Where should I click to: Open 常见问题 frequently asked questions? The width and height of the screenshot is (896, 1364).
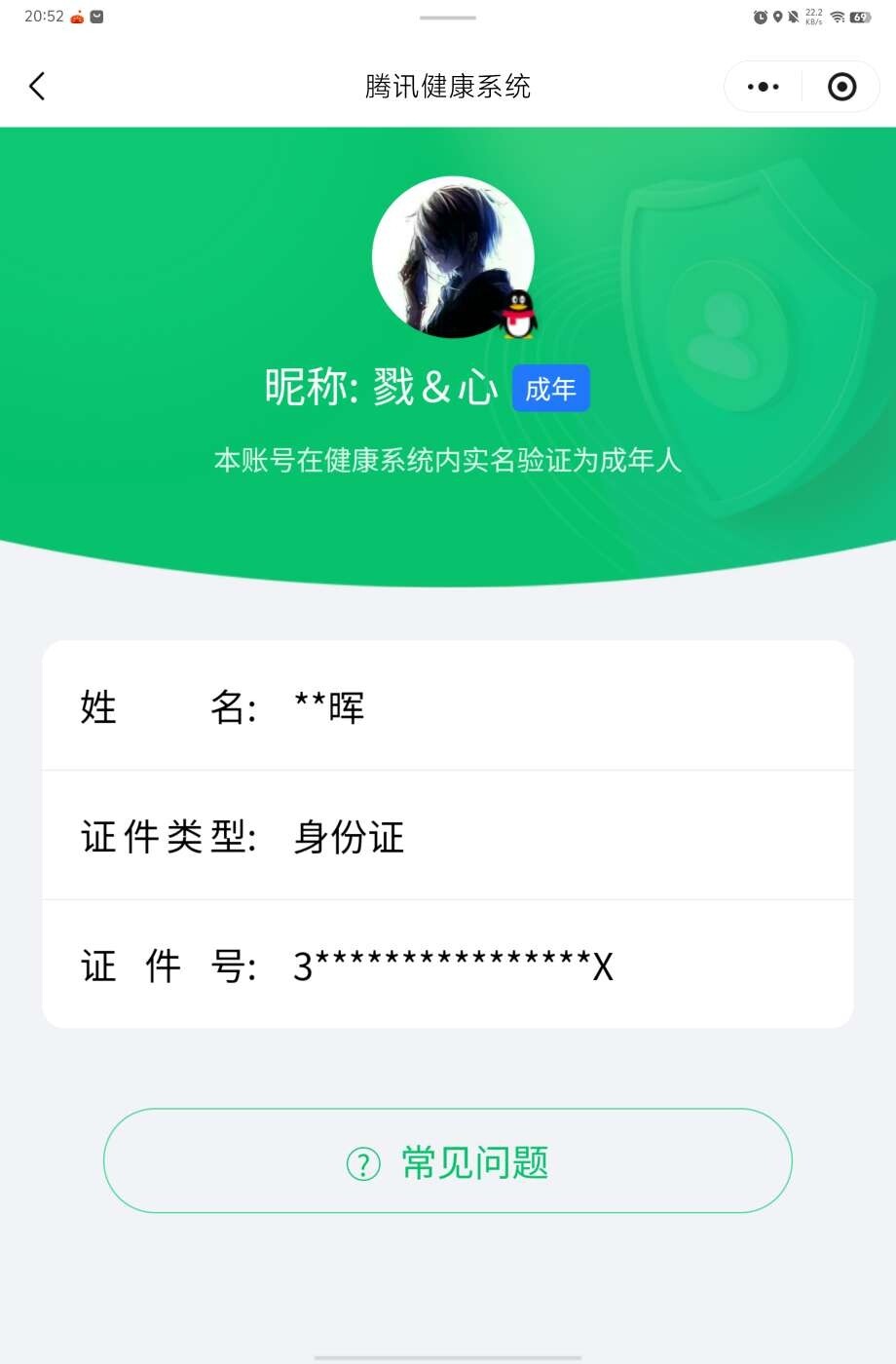[x=447, y=1160]
